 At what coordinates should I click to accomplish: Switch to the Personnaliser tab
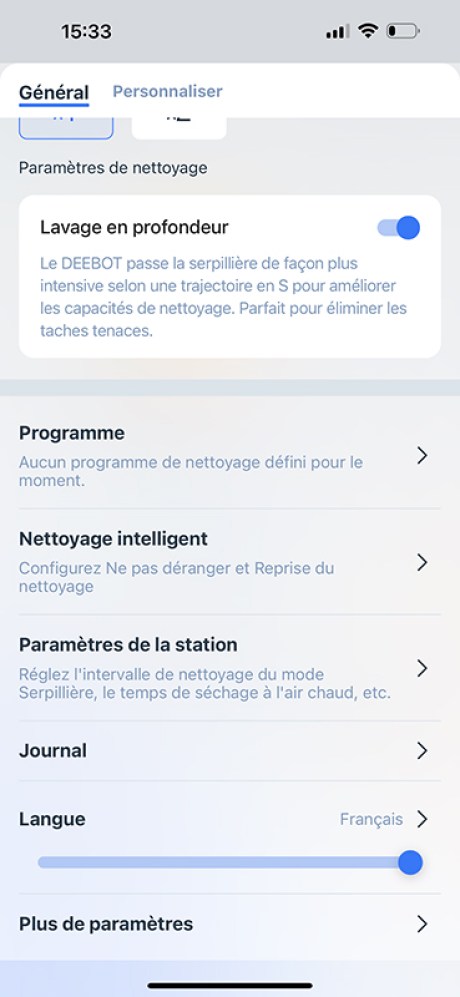pyautogui.click(x=167, y=91)
